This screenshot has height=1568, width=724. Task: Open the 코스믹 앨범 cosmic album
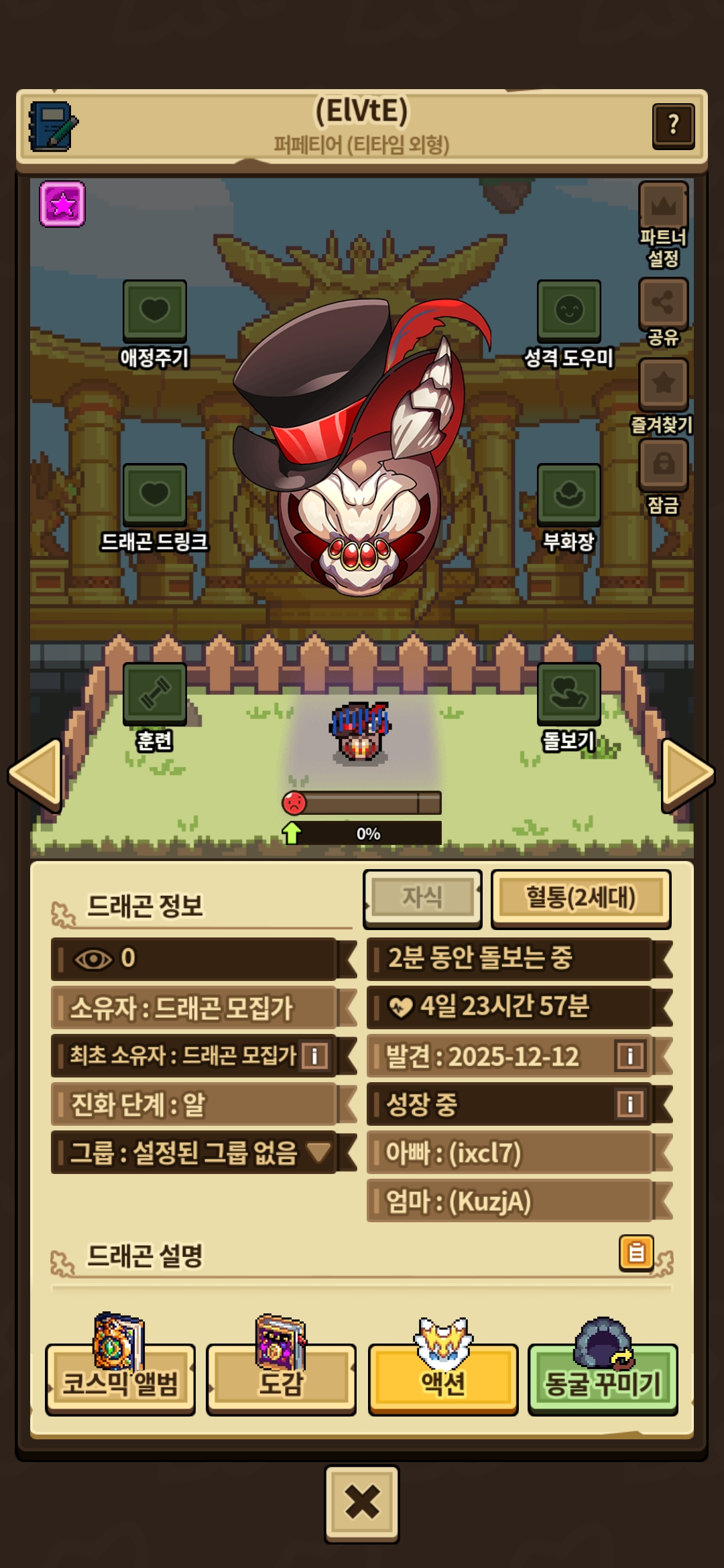pos(120,1382)
